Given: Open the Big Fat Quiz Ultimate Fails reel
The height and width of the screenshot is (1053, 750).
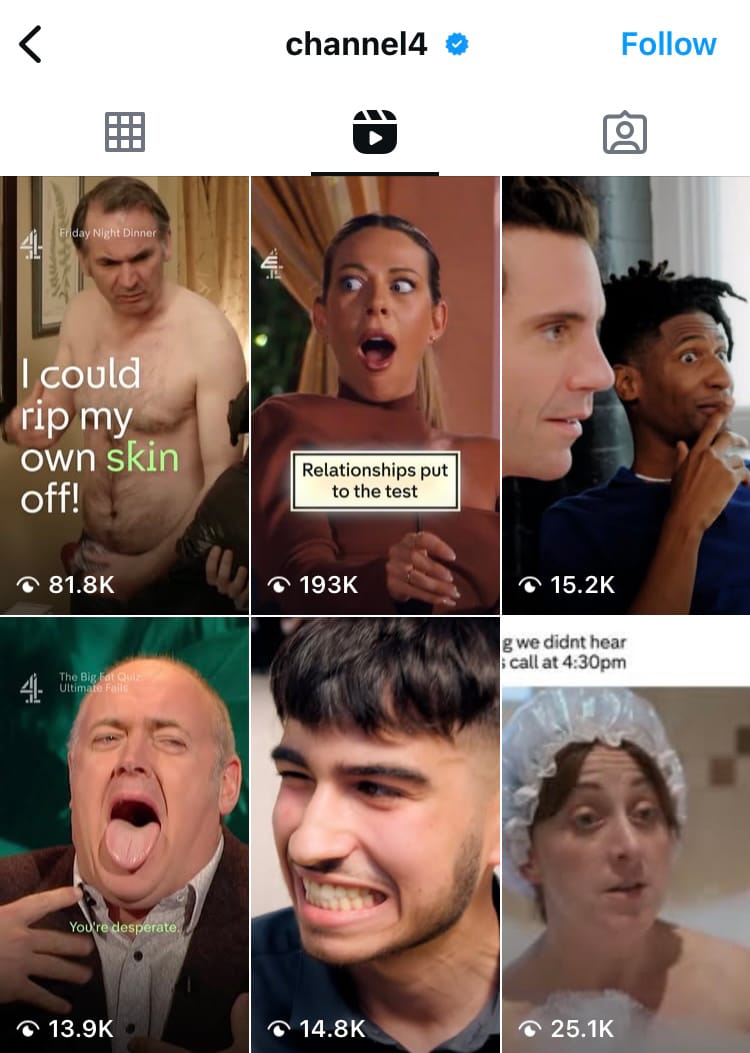Looking at the screenshot, I should click(x=124, y=835).
